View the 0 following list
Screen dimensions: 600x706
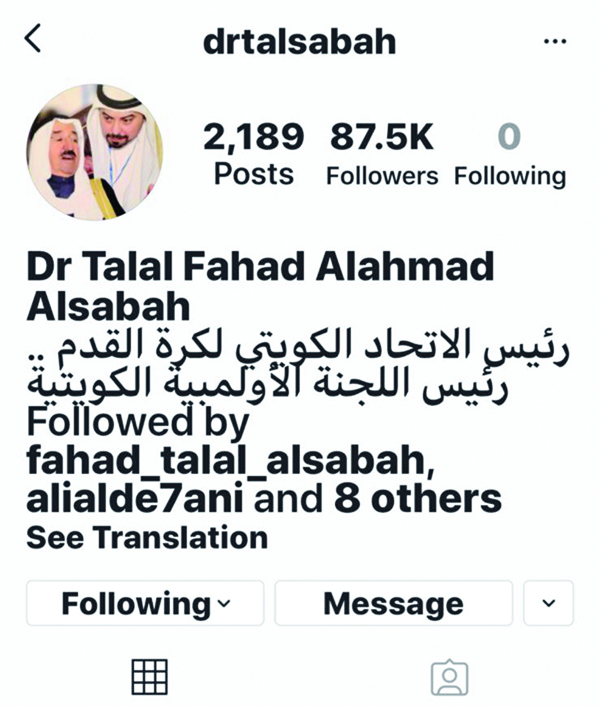(509, 155)
